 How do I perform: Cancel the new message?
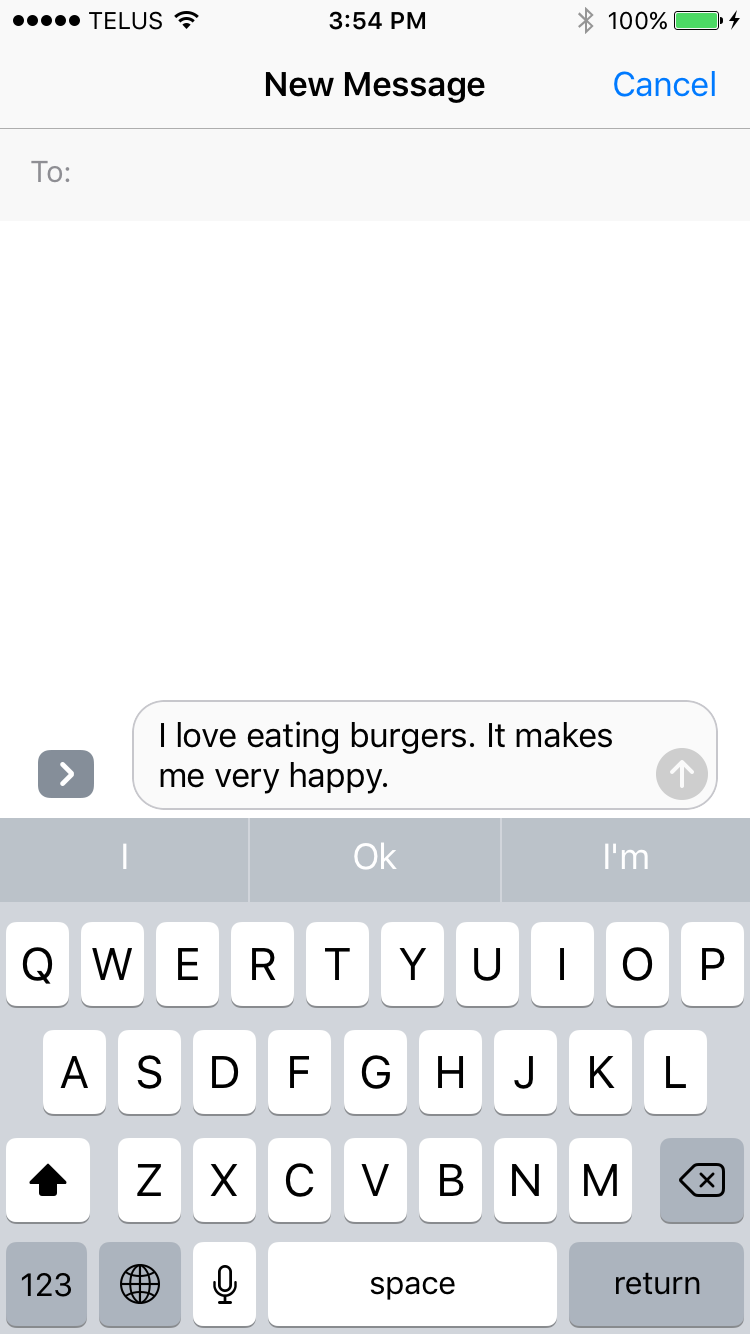coord(664,85)
